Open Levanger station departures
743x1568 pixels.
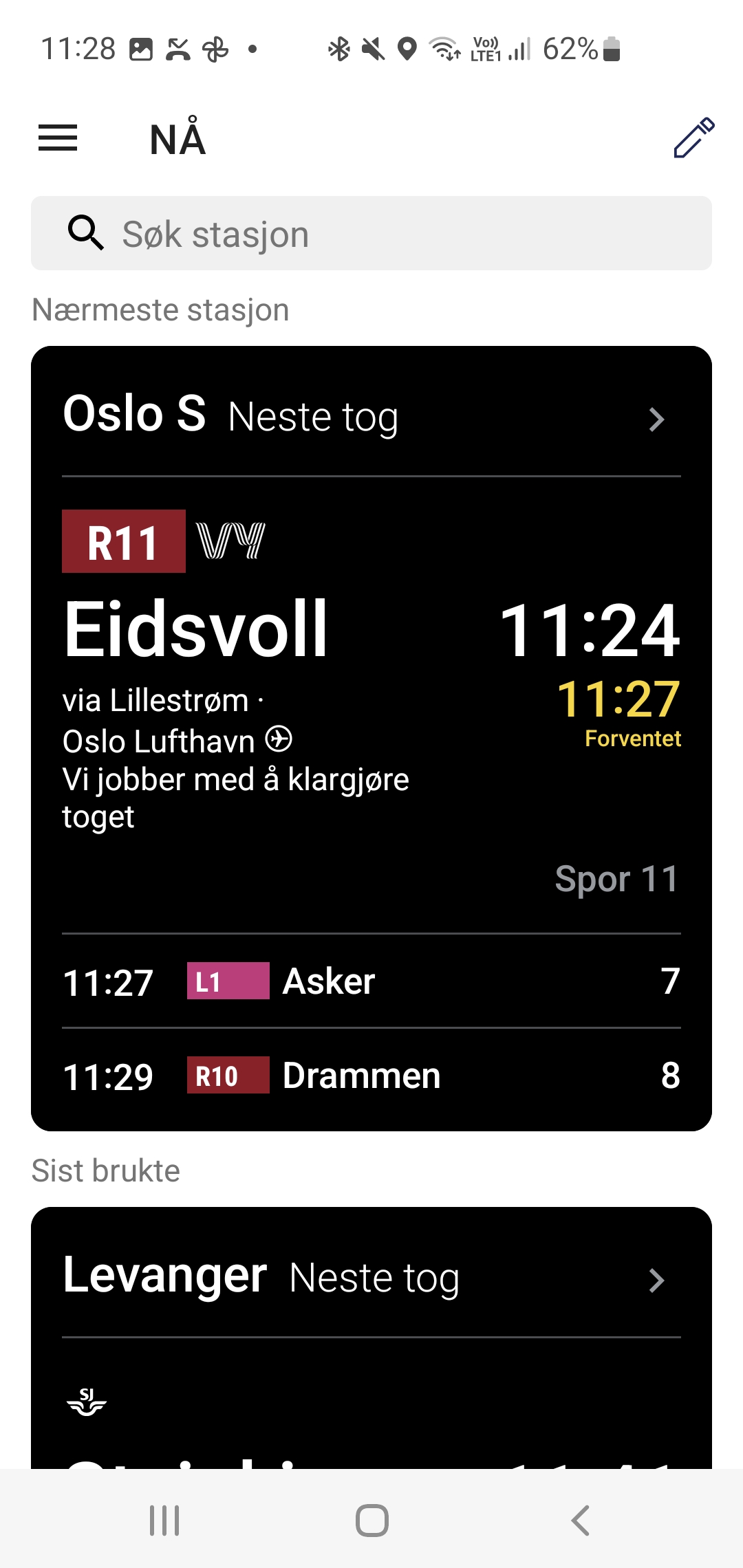tap(371, 1278)
